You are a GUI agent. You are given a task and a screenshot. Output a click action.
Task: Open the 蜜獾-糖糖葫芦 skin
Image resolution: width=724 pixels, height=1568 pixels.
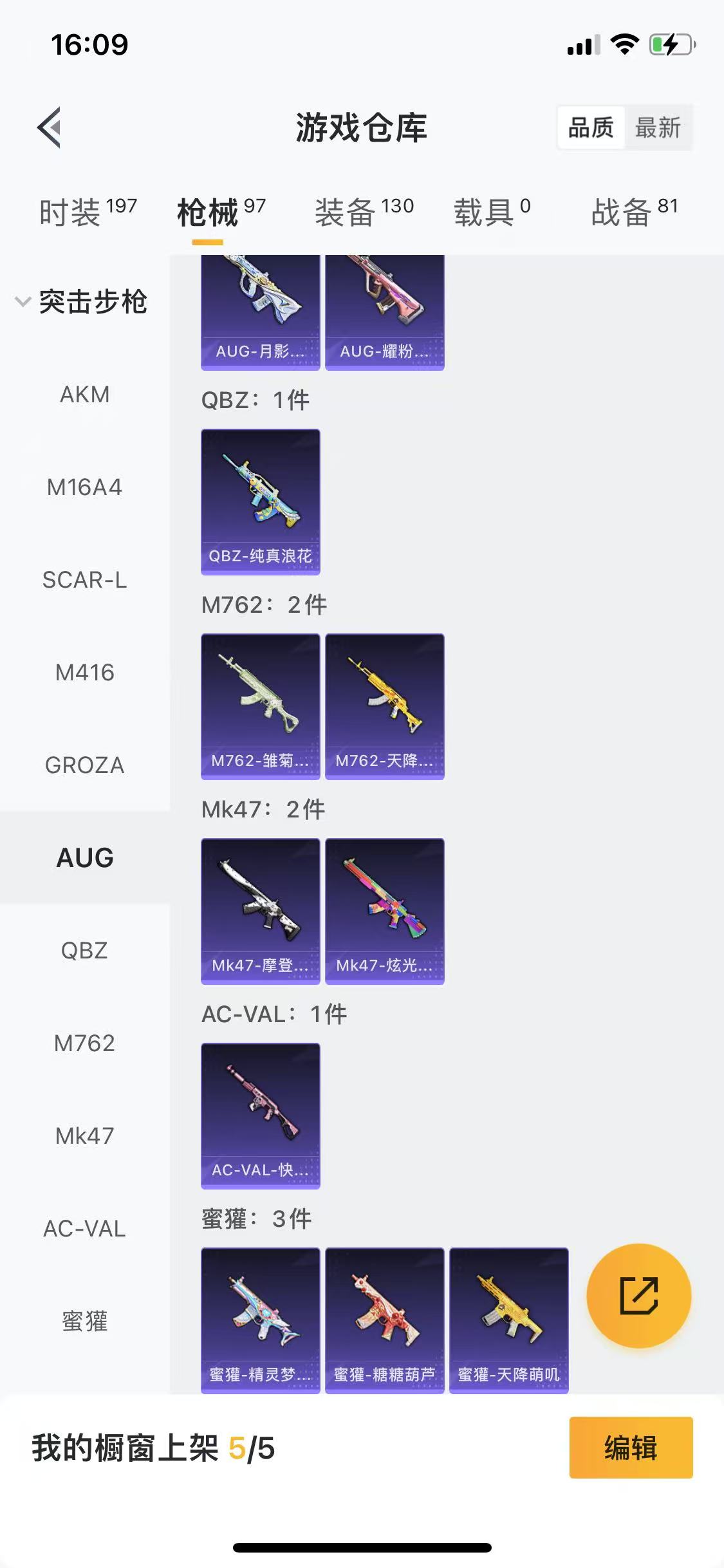pos(384,1320)
